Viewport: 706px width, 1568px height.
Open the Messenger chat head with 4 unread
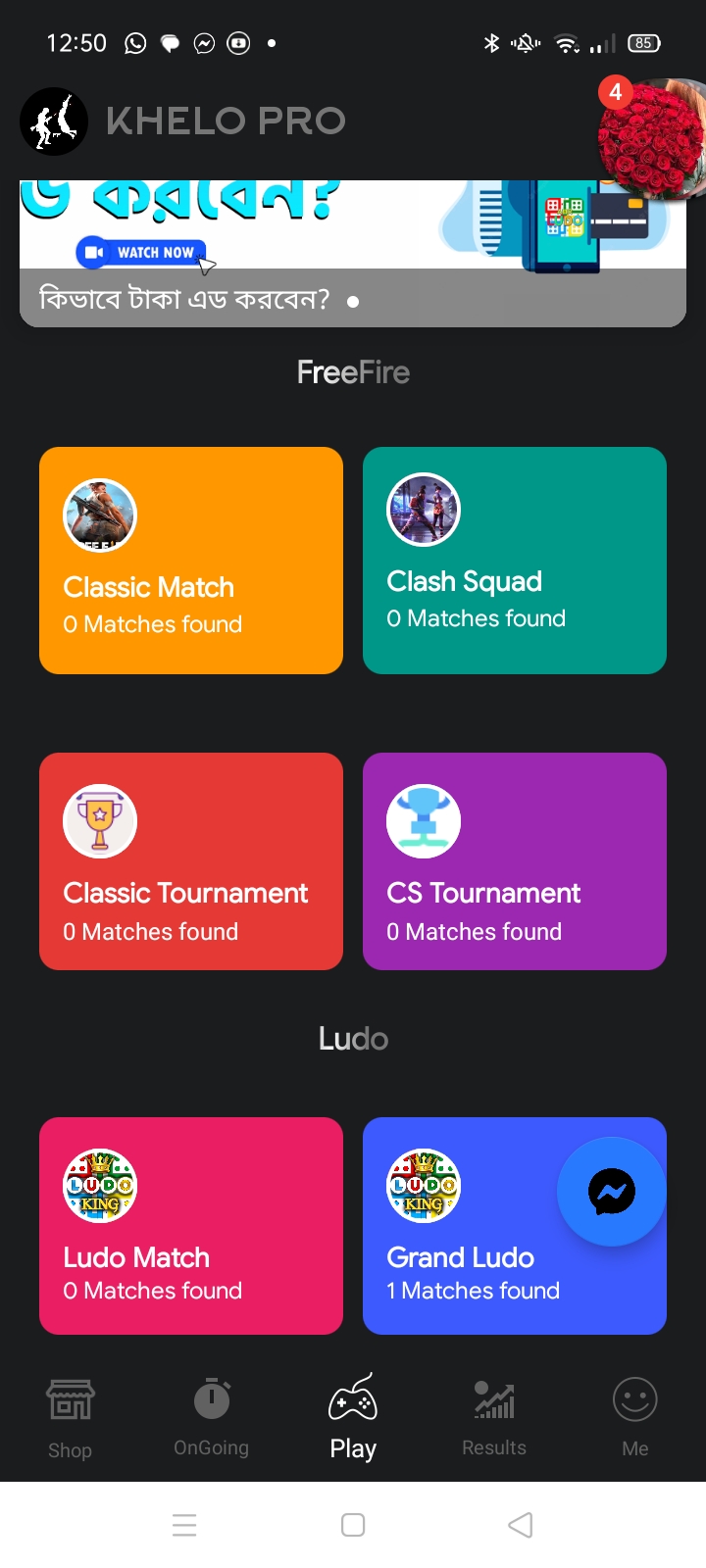coord(652,139)
